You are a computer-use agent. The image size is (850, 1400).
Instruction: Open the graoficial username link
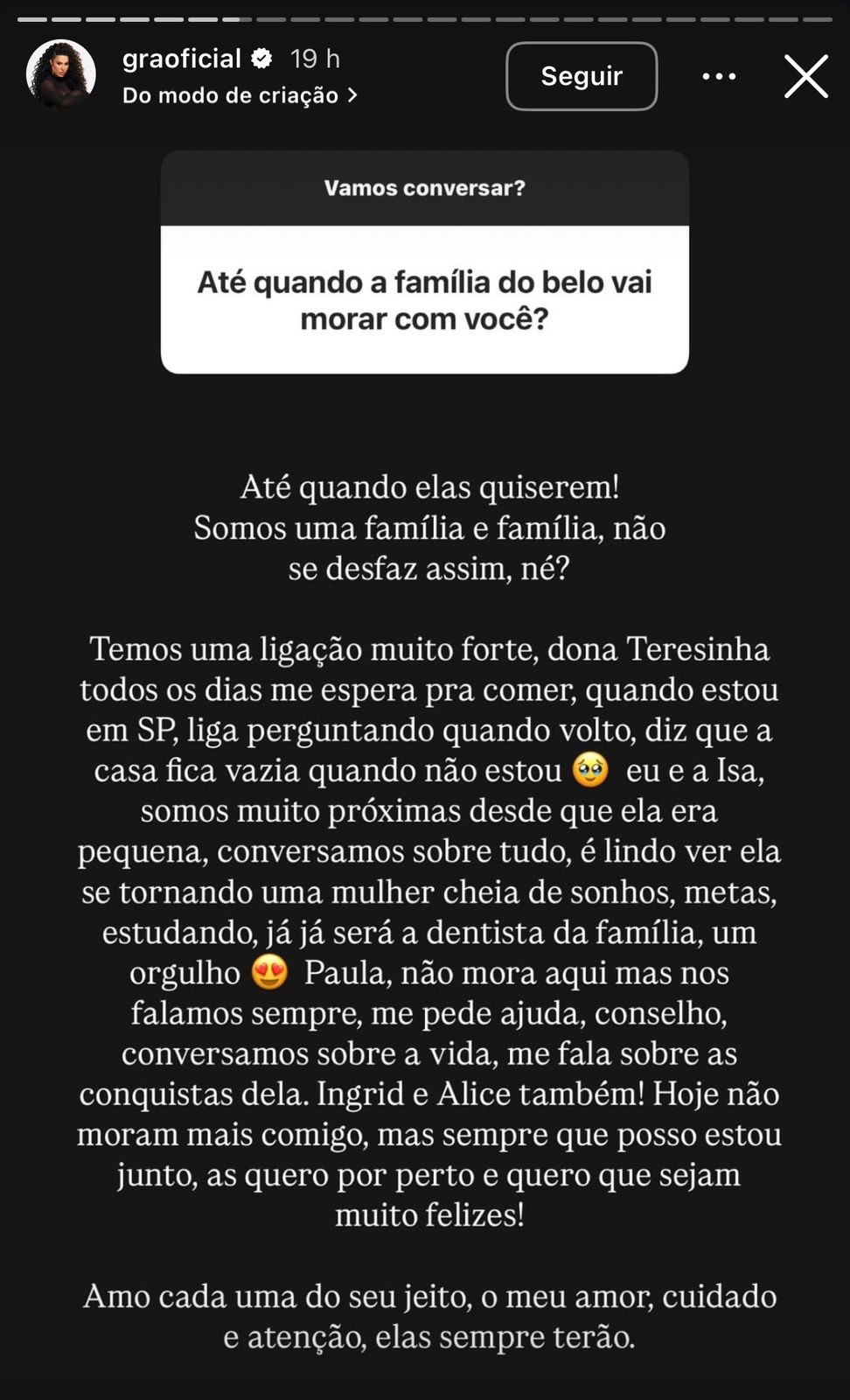181,59
